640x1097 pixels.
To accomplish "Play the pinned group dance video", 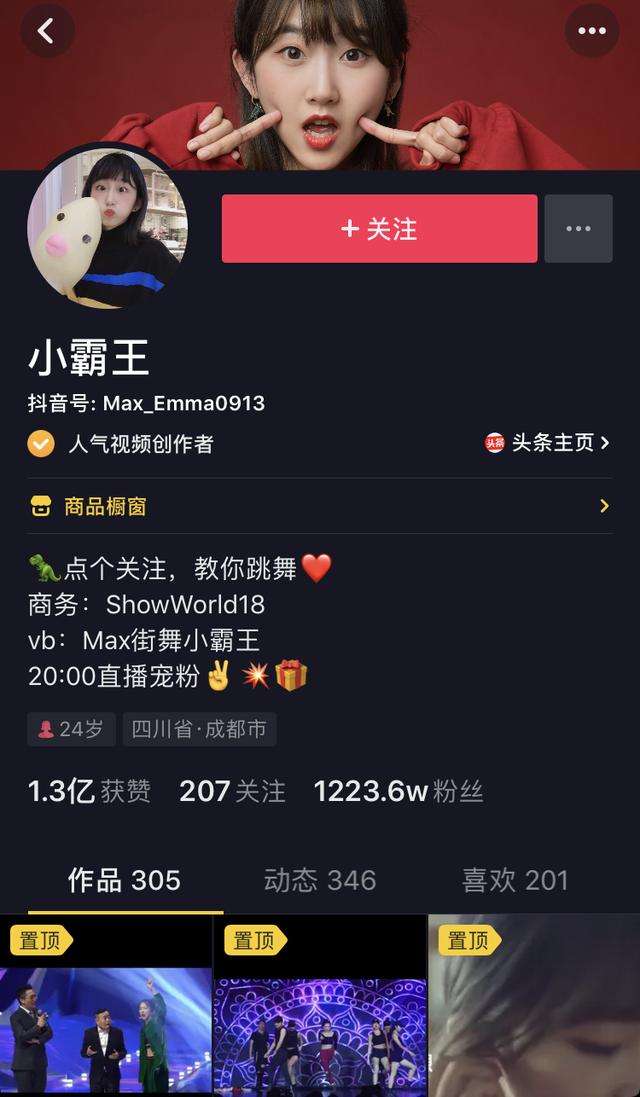I will point(320,1010).
